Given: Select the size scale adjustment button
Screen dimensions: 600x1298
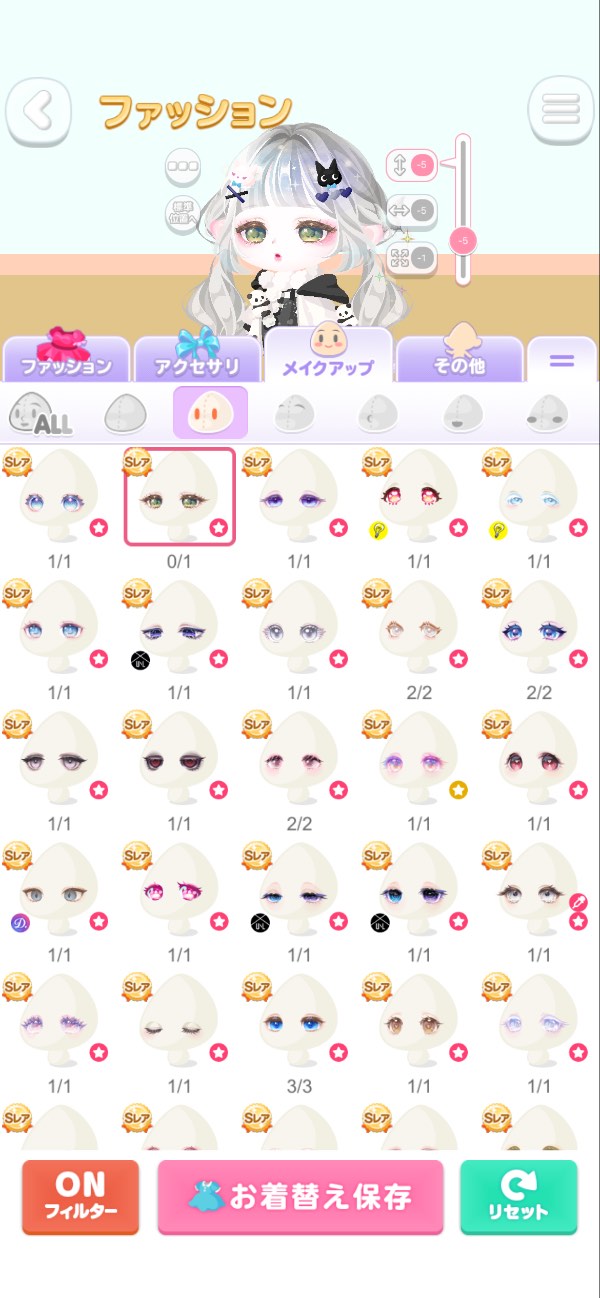Looking at the screenshot, I should (x=412, y=257).
